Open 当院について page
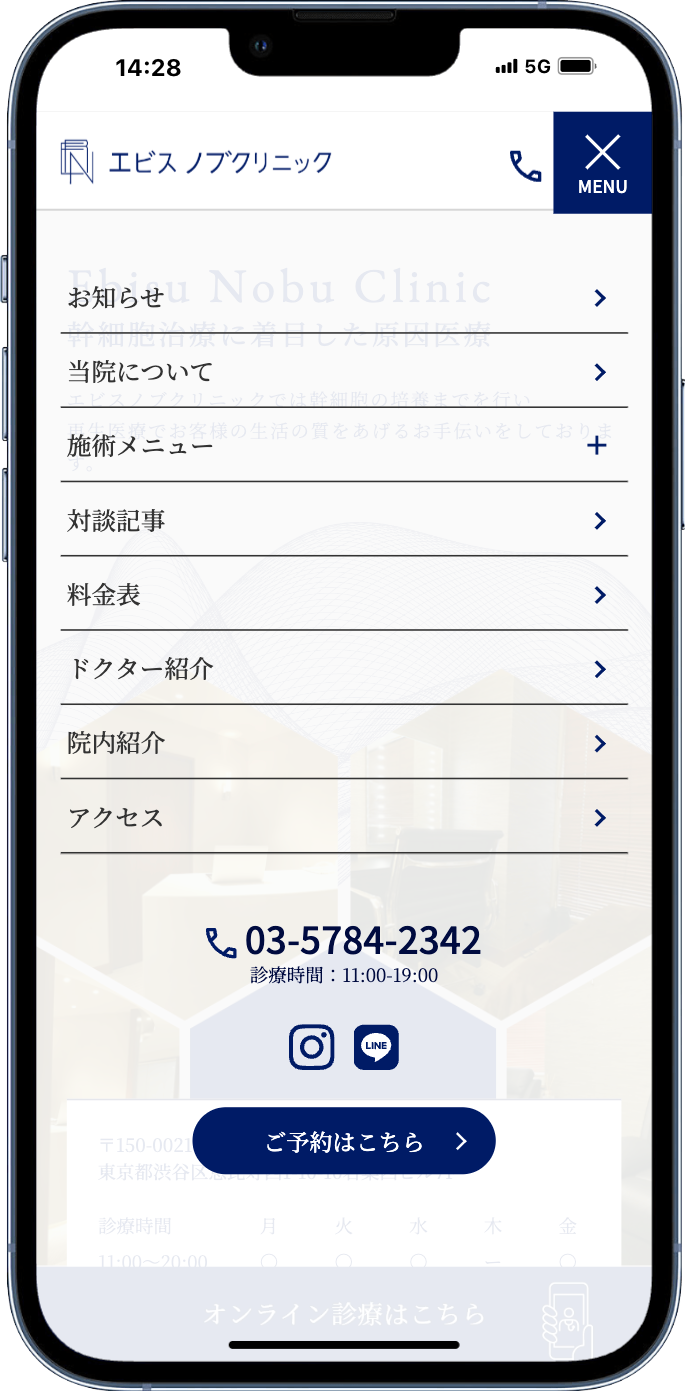 tap(343, 372)
